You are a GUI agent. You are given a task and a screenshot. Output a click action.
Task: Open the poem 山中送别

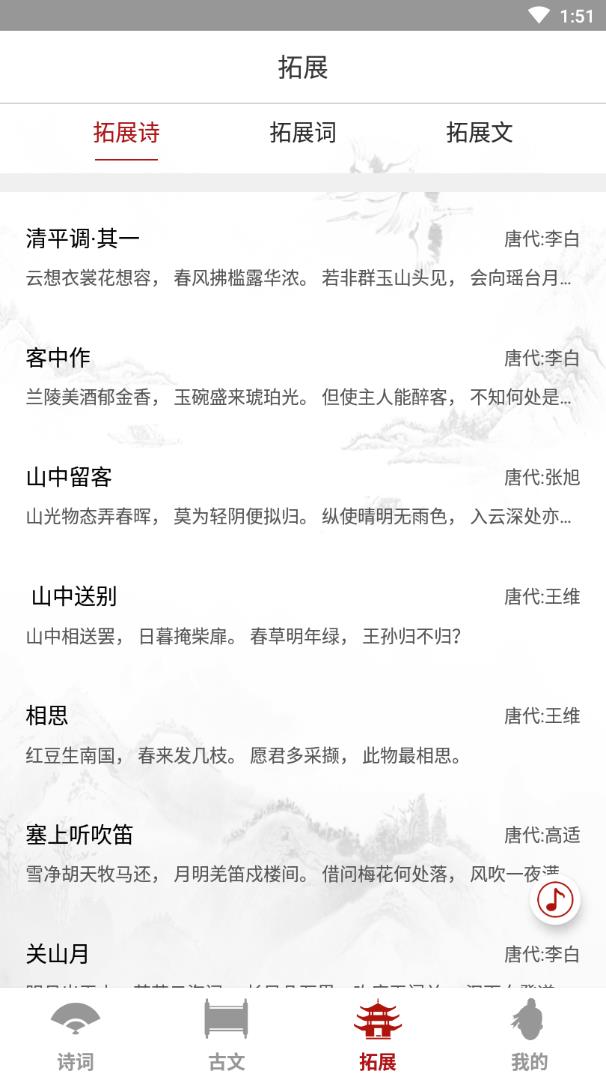pyautogui.click(x=302, y=614)
